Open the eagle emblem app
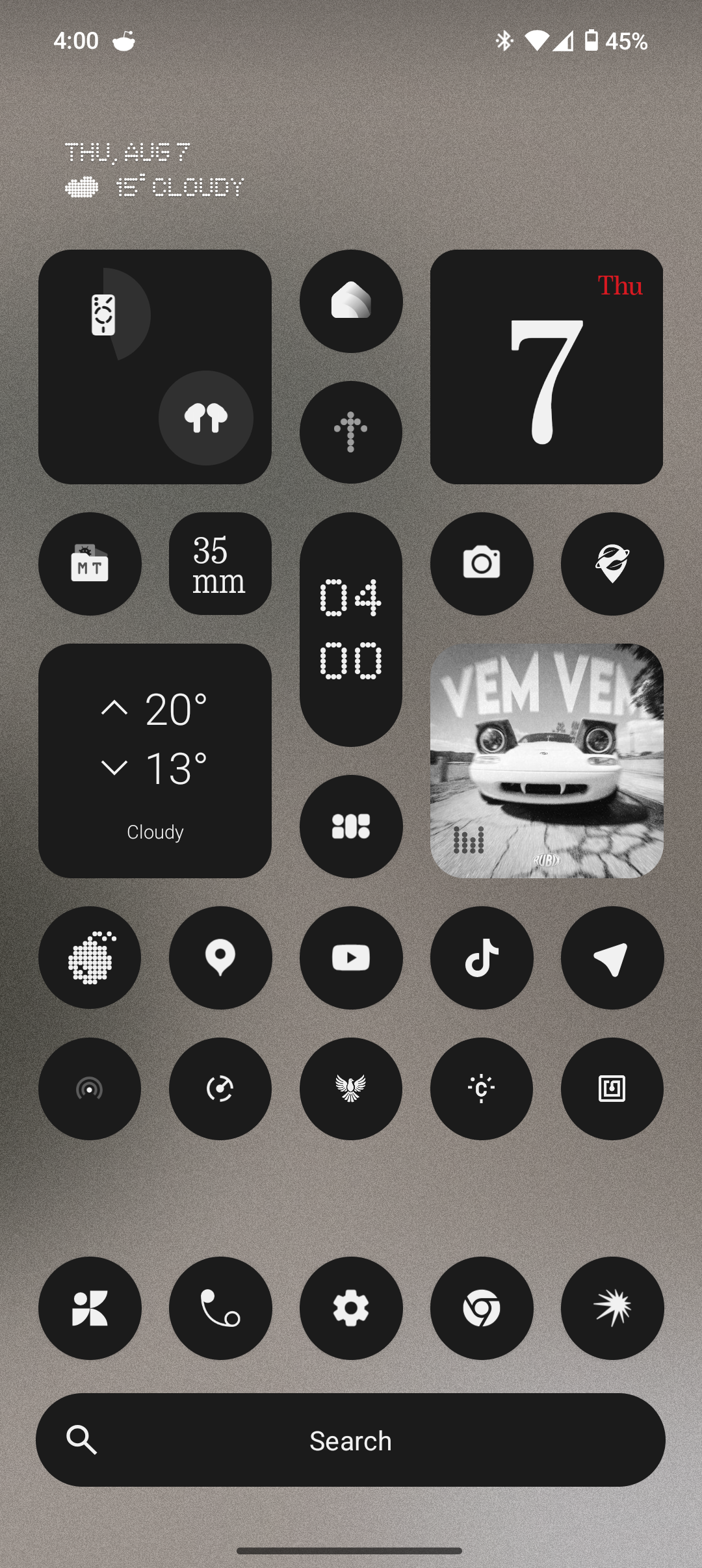Screen dimensions: 702x1568 tap(351, 1088)
